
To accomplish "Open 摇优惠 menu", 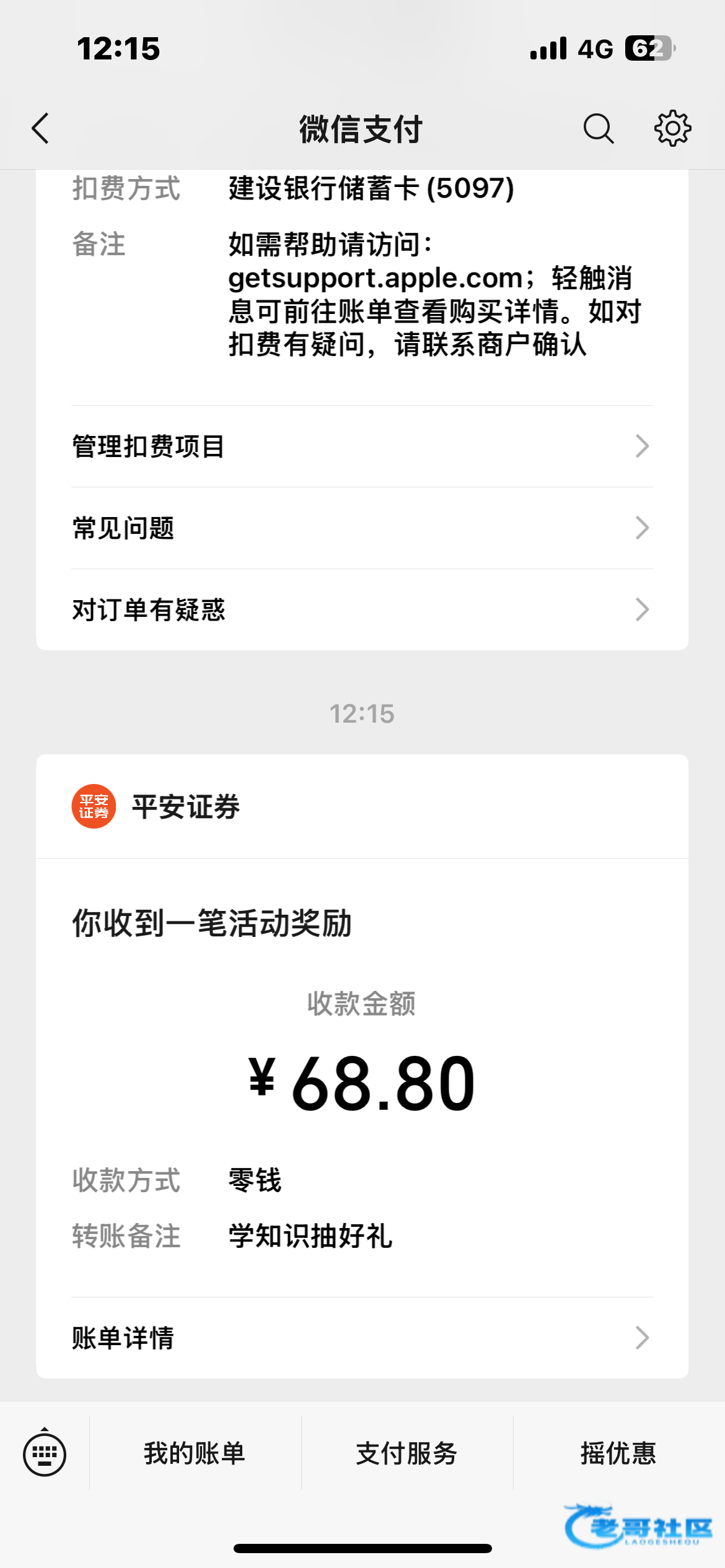I will coord(618,1453).
